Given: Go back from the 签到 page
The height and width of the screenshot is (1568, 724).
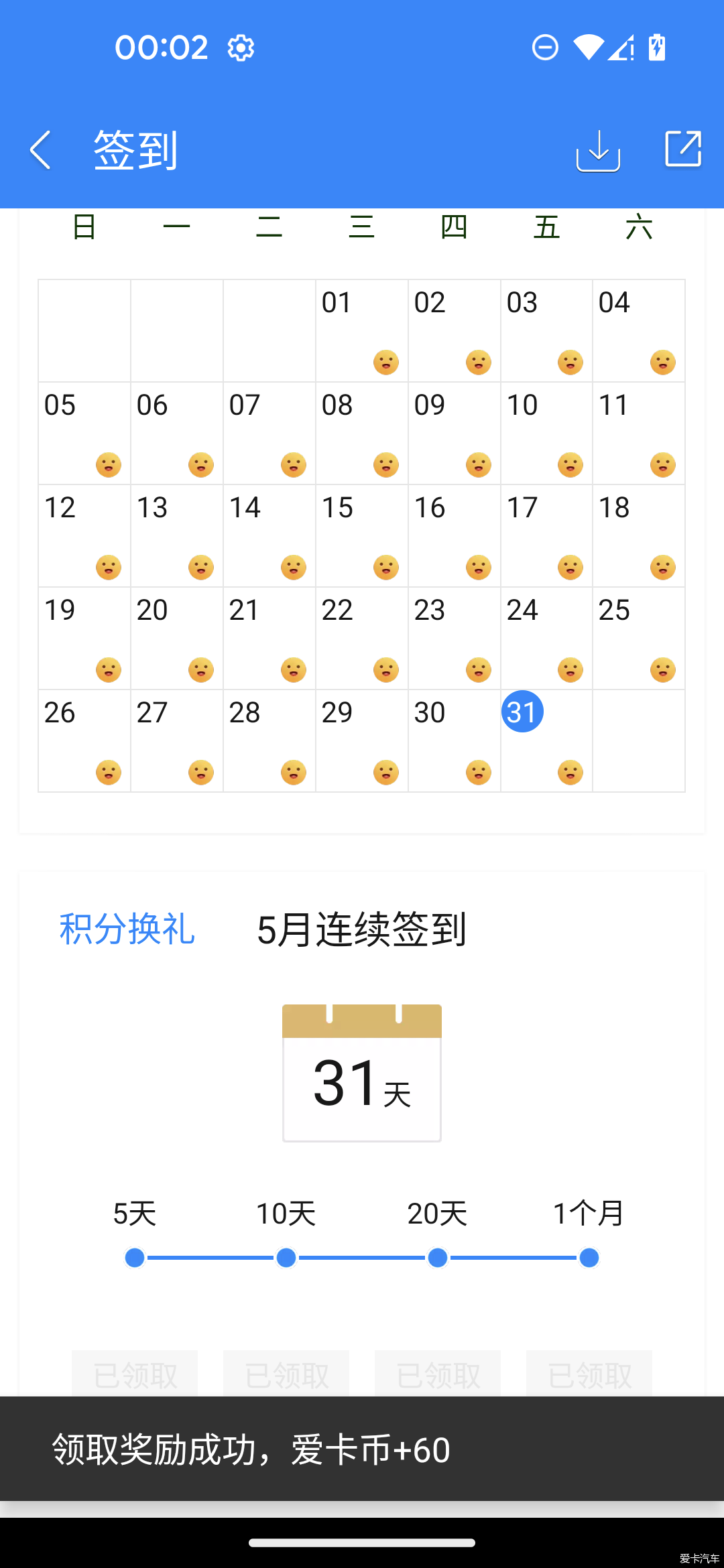Looking at the screenshot, I should click(x=40, y=149).
